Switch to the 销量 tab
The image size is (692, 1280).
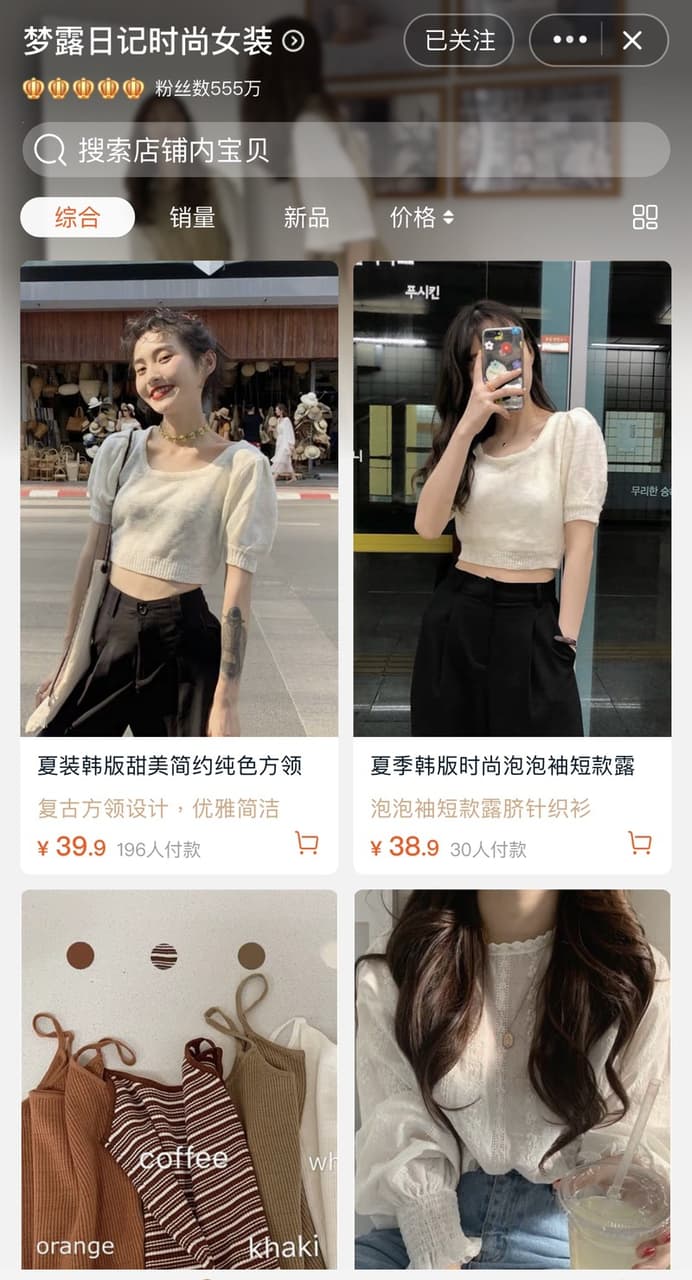click(193, 217)
